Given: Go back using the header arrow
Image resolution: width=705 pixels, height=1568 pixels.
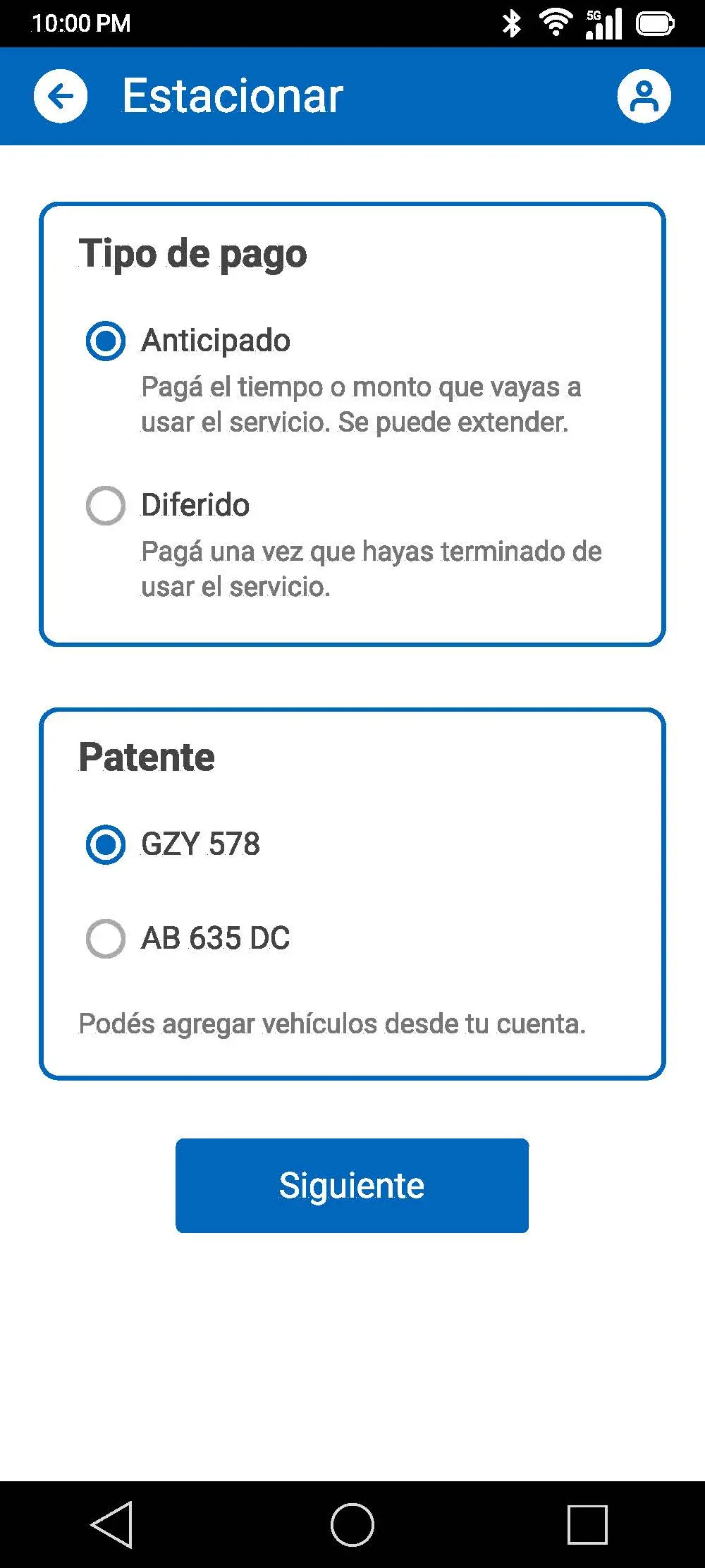Looking at the screenshot, I should (61, 96).
